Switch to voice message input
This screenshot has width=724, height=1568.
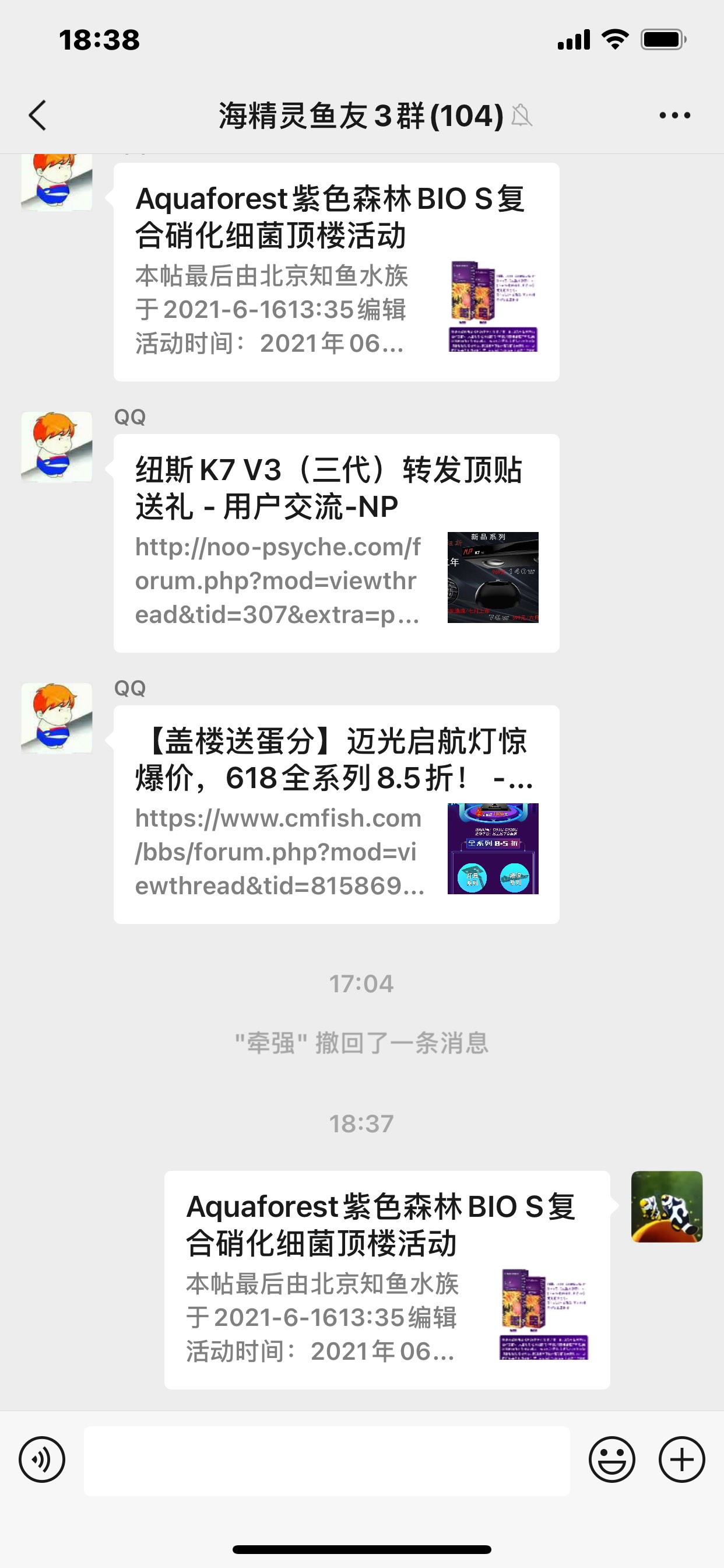coord(42,1459)
